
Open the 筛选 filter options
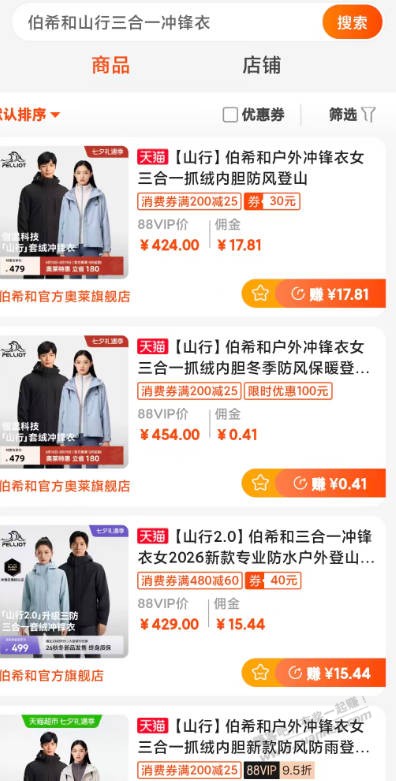(352, 115)
